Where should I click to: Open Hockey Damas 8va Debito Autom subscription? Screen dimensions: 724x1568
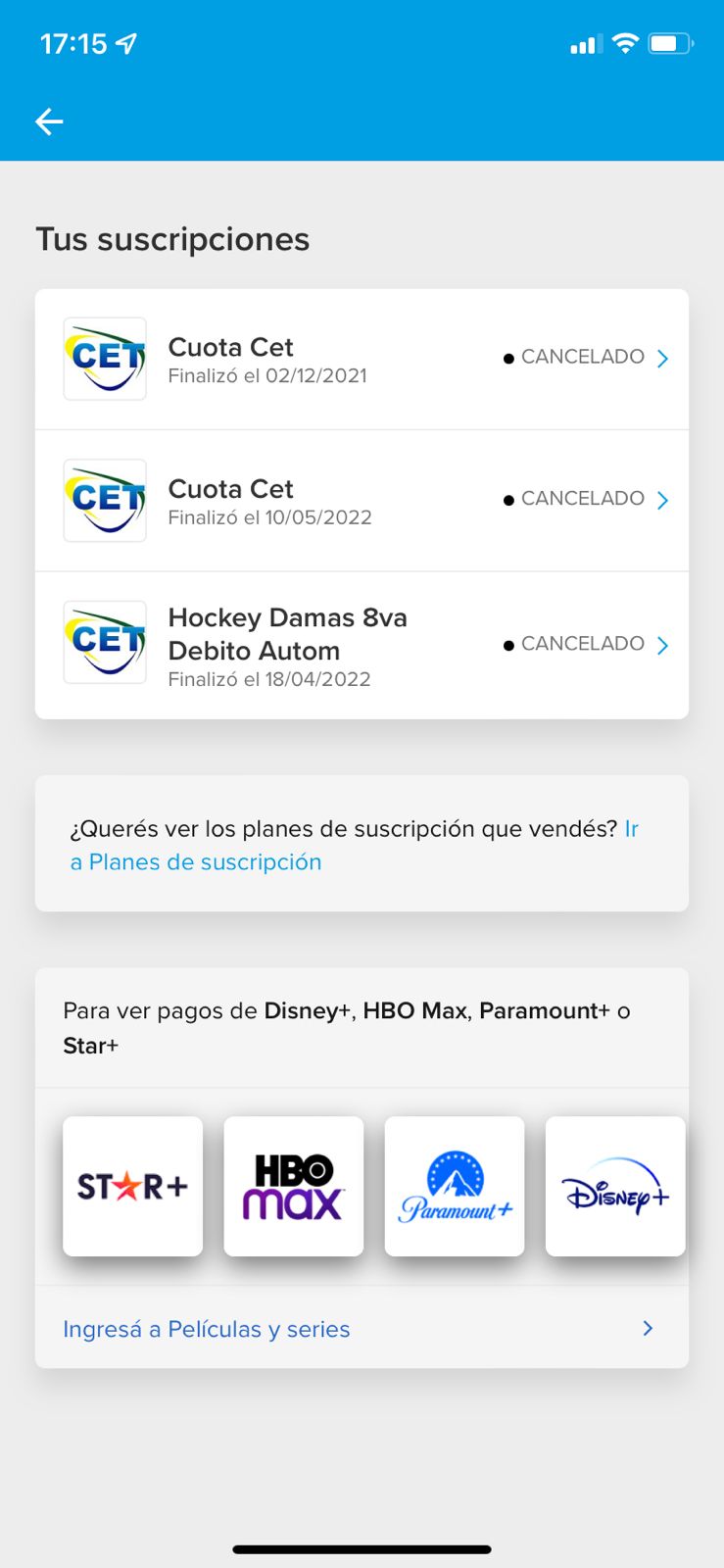coord(362,645)
